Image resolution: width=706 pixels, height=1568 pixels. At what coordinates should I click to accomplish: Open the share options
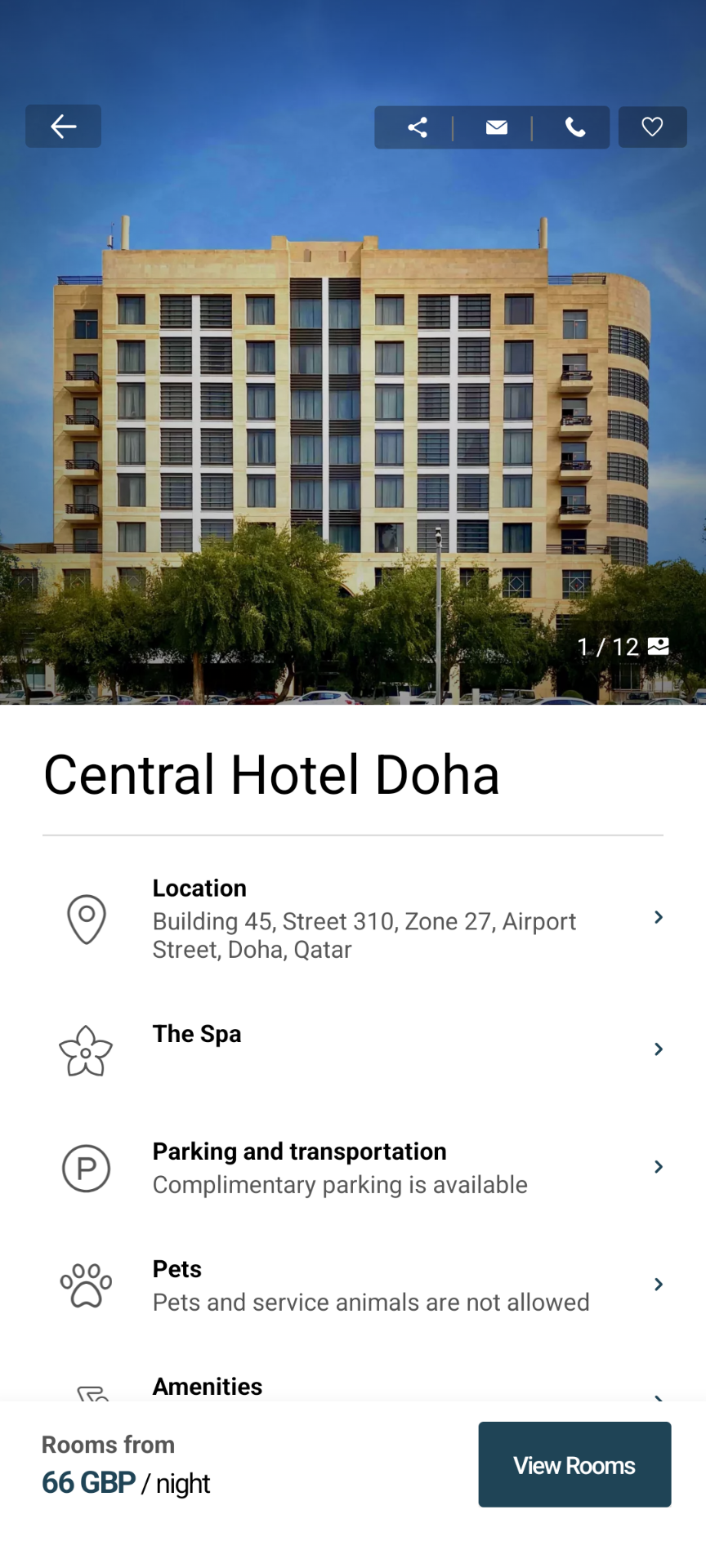[x=418, y=127]
